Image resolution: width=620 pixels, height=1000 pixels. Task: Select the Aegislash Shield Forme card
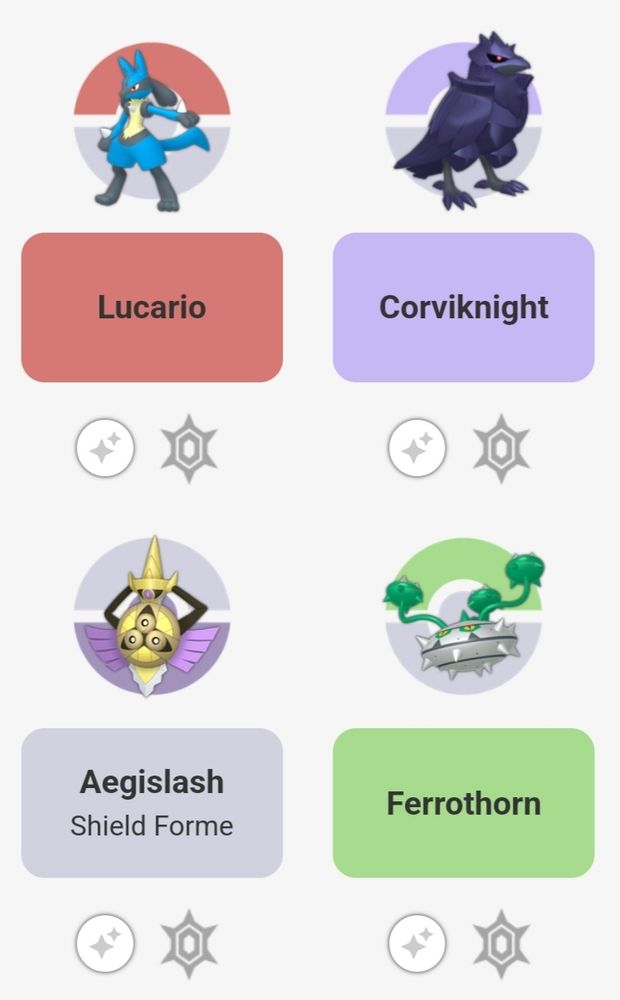click(x=152, y=802)
